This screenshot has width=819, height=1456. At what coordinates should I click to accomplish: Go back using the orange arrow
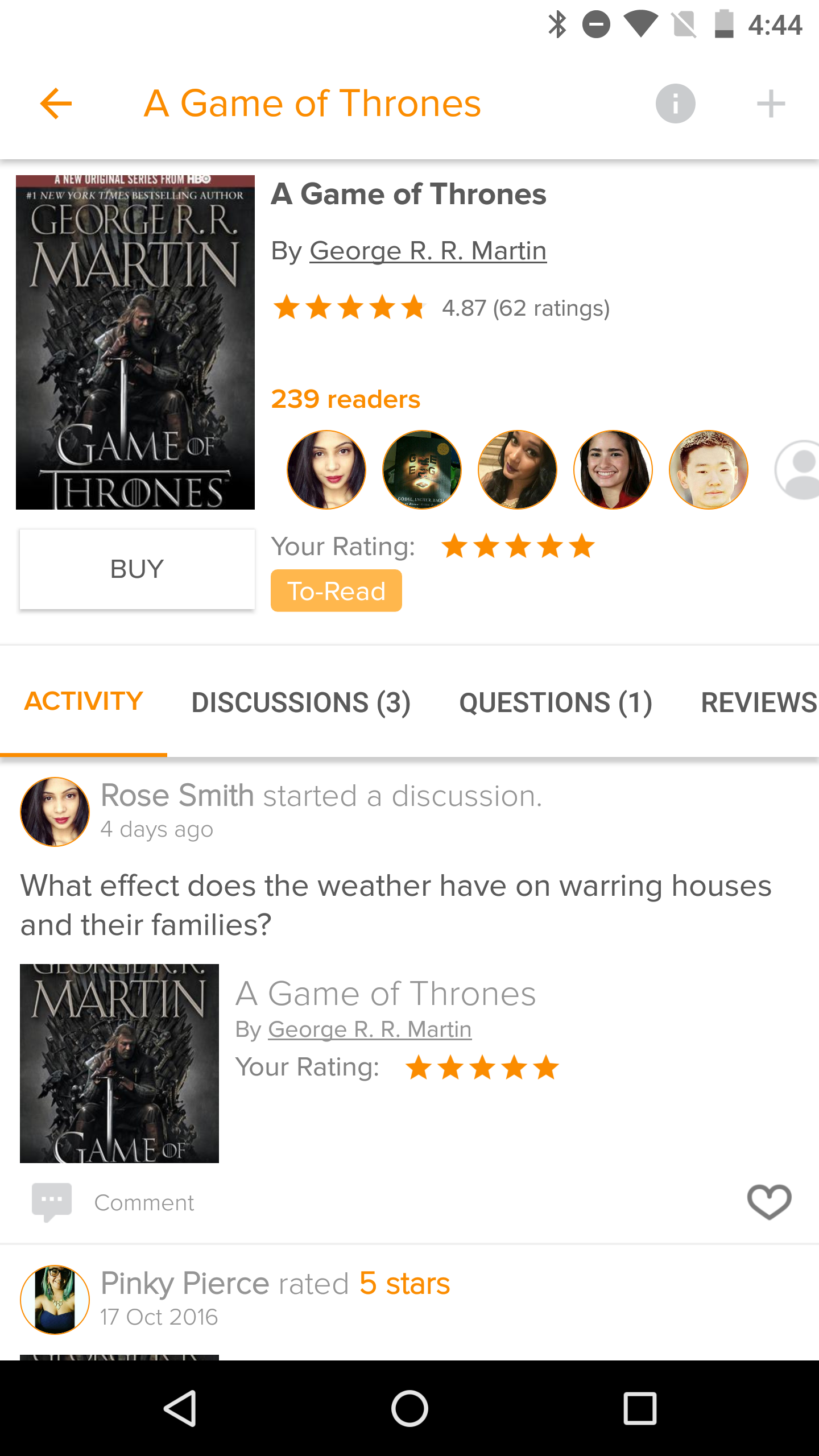tap(56, 104)
